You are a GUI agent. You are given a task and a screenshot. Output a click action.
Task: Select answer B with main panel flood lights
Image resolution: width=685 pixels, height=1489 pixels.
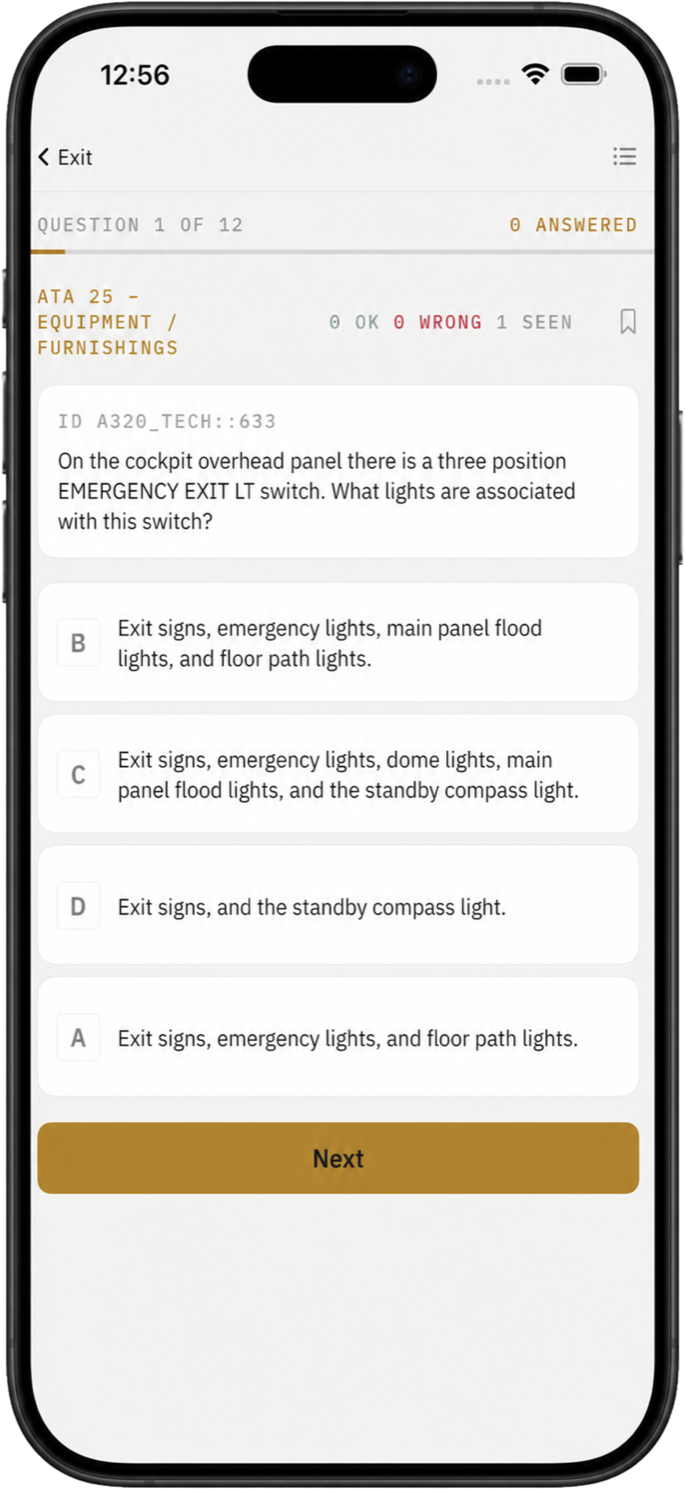click(338, 643)
